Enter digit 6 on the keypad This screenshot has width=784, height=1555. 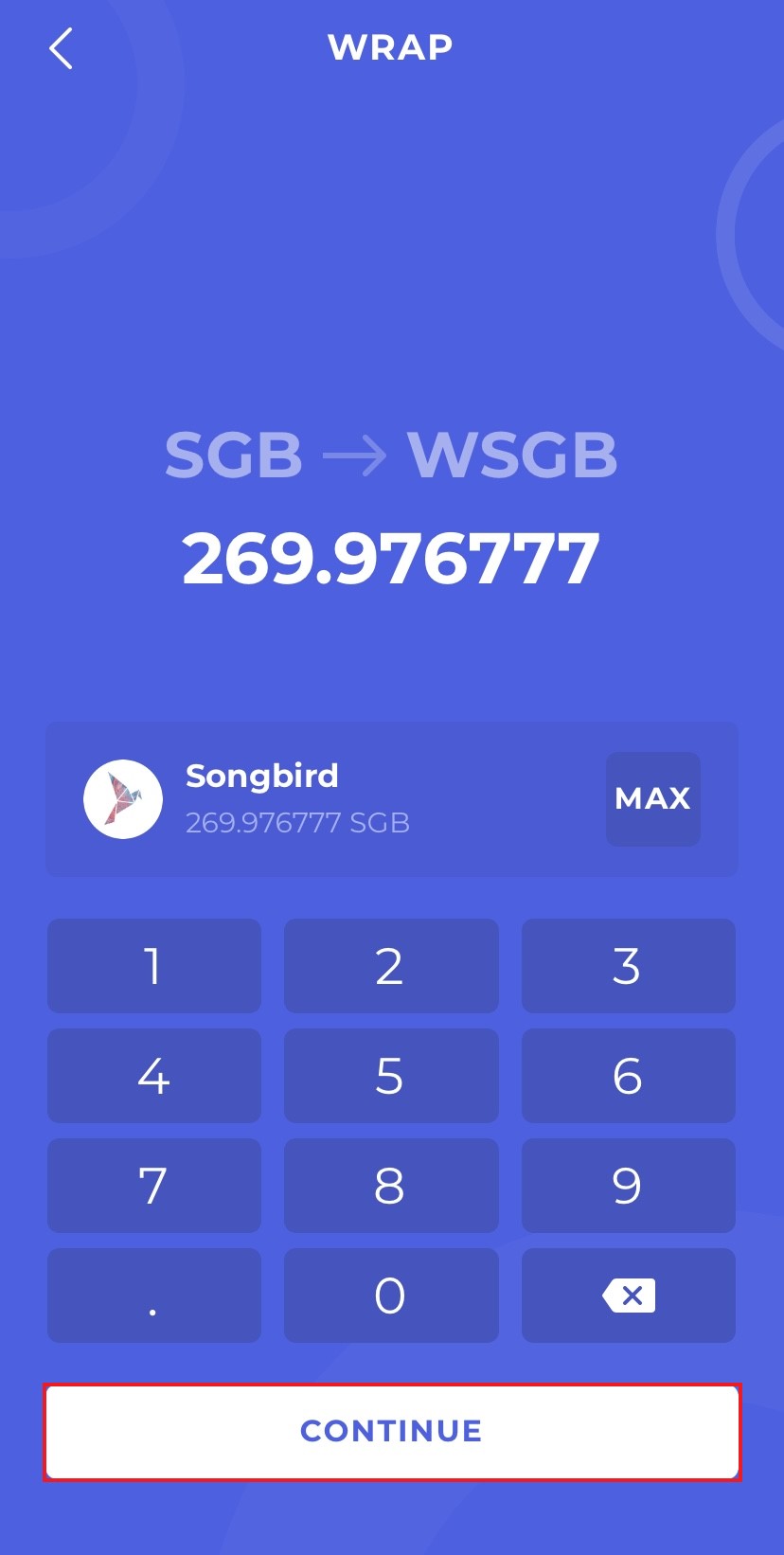628,1075
